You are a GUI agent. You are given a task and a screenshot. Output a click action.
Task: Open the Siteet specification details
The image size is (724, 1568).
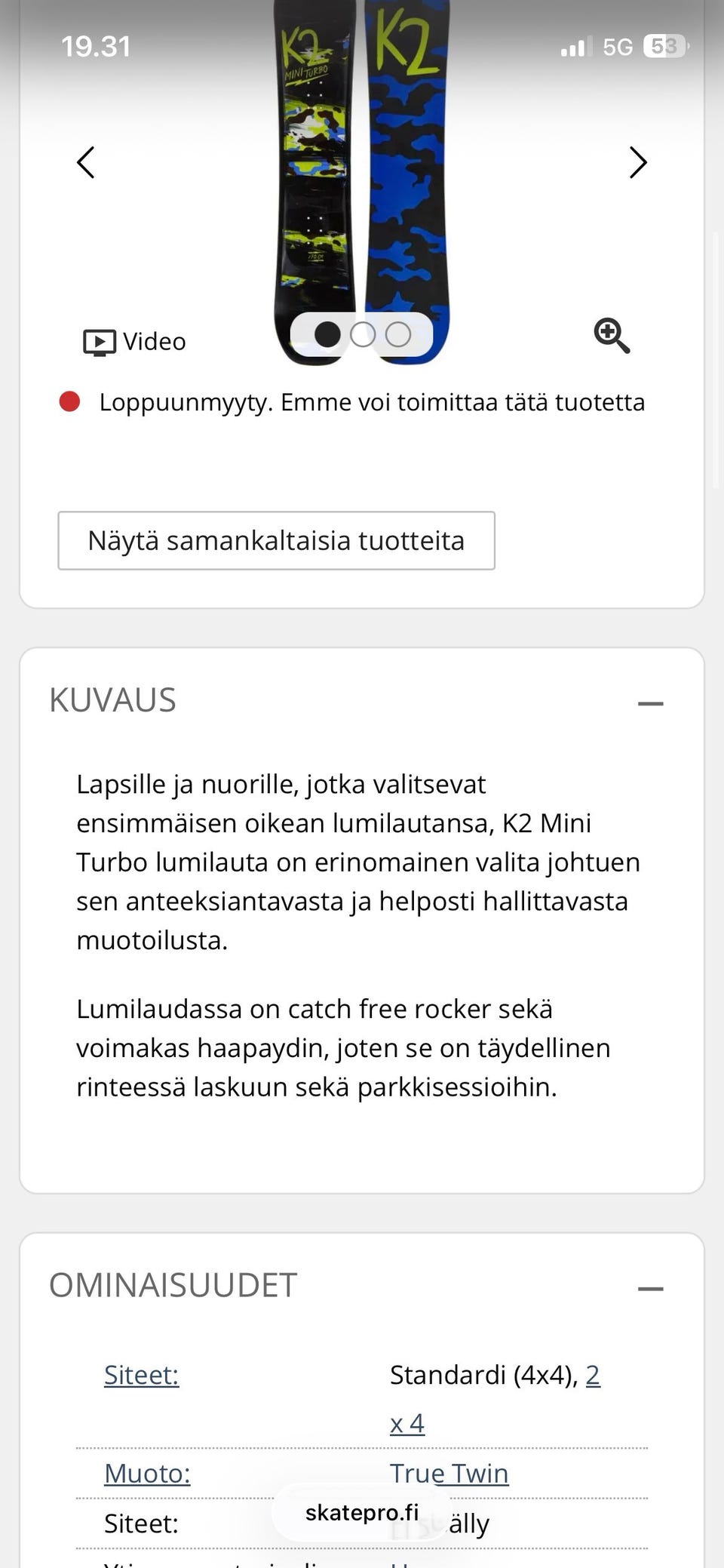[140, 1376]
